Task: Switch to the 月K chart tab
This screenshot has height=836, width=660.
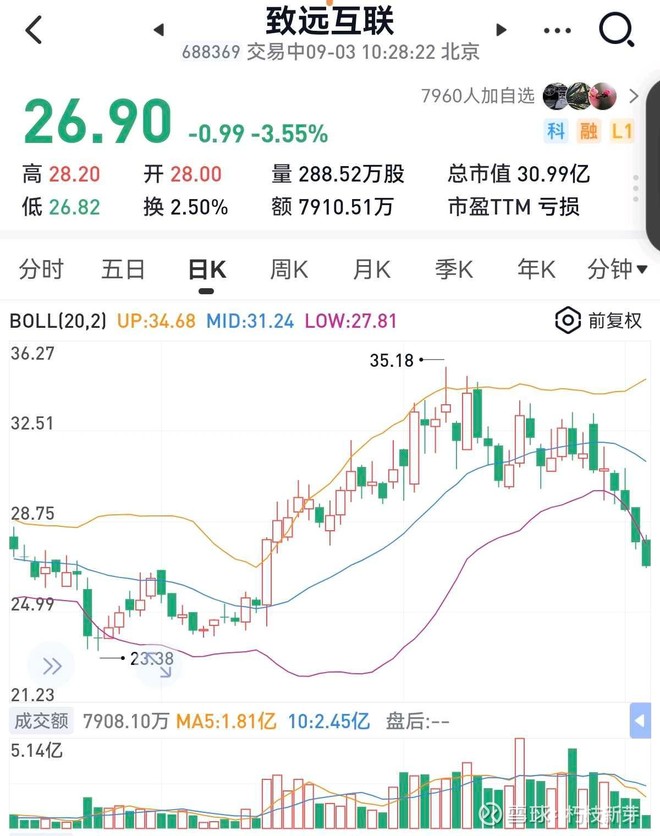Action: point(371,269)
